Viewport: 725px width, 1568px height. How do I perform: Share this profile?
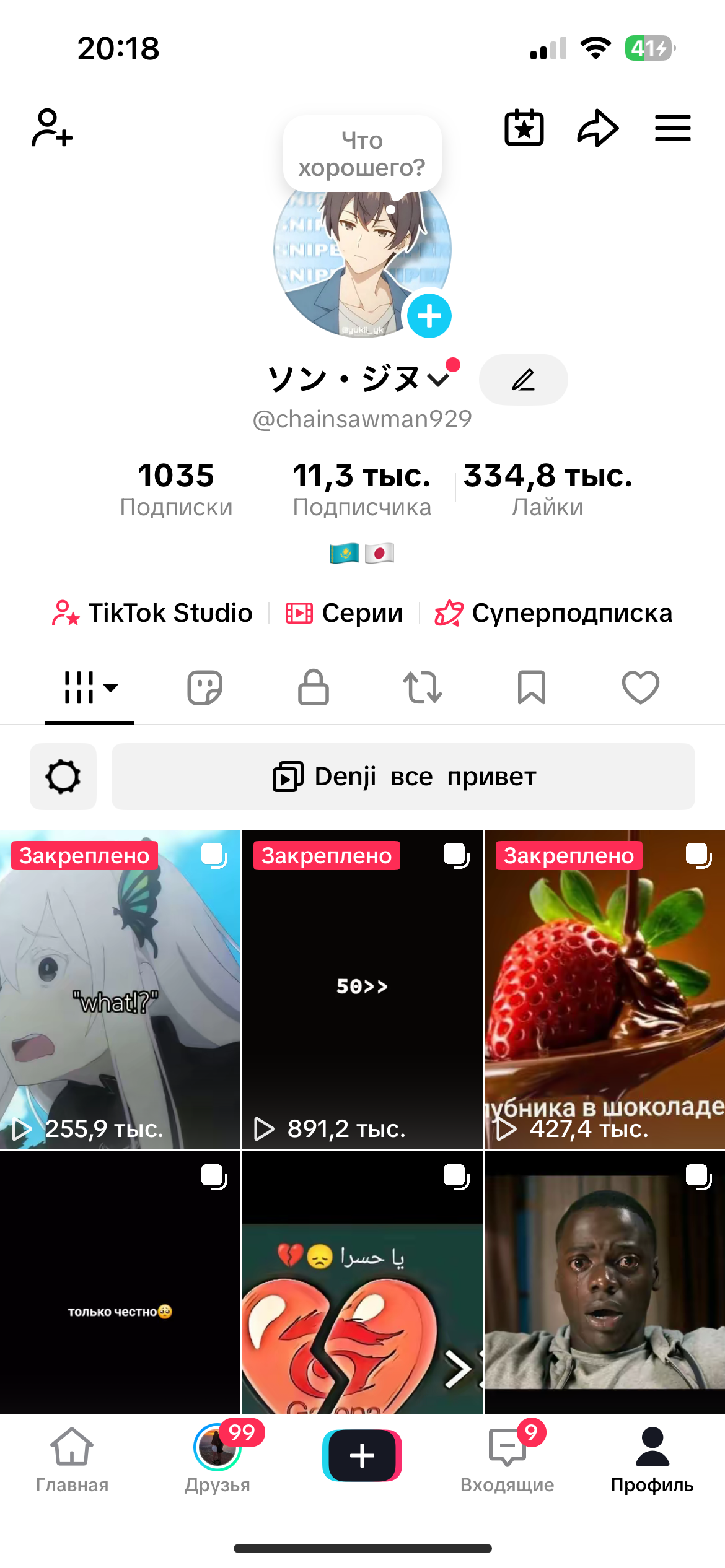pos(597,128)
